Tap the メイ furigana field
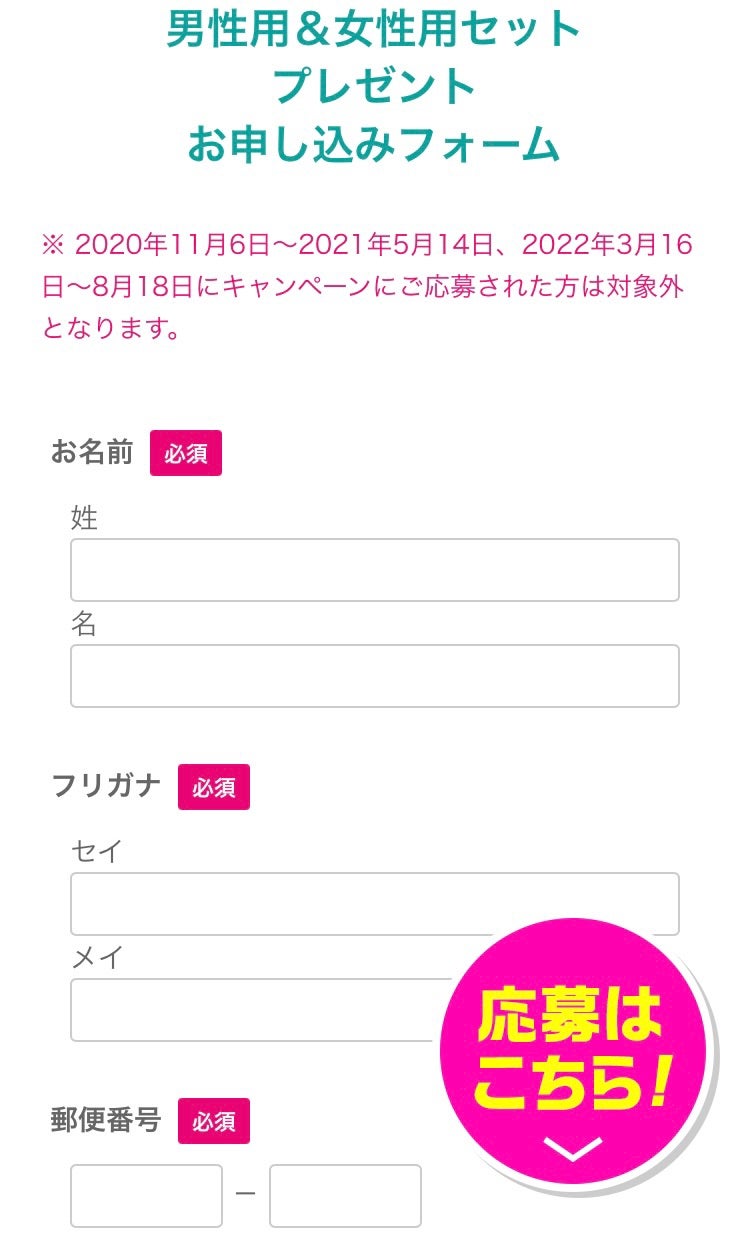This screenshot has height=1248, width=748. click(x=255, y=1010)
